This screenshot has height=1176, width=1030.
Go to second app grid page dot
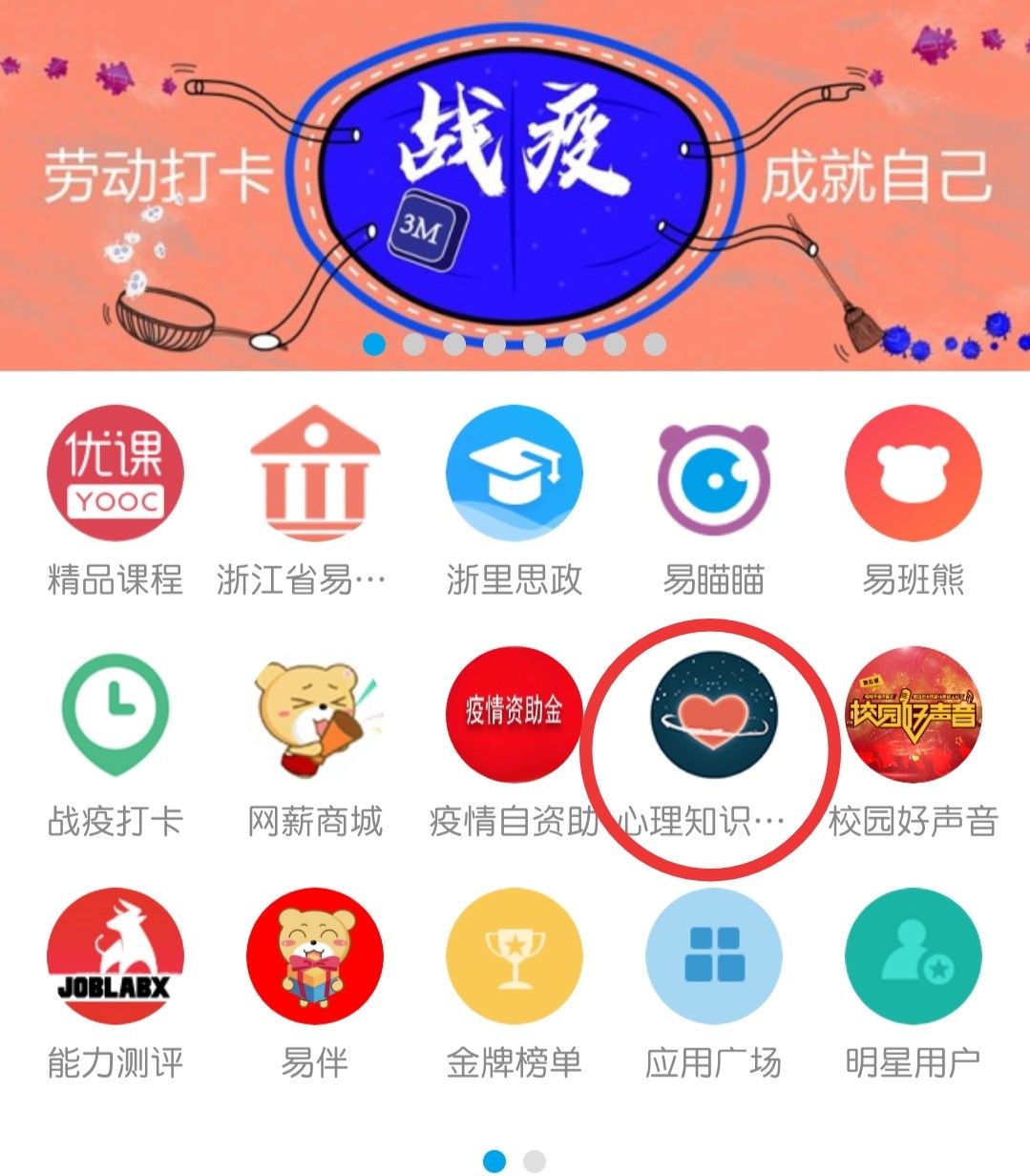[535, 1161]
